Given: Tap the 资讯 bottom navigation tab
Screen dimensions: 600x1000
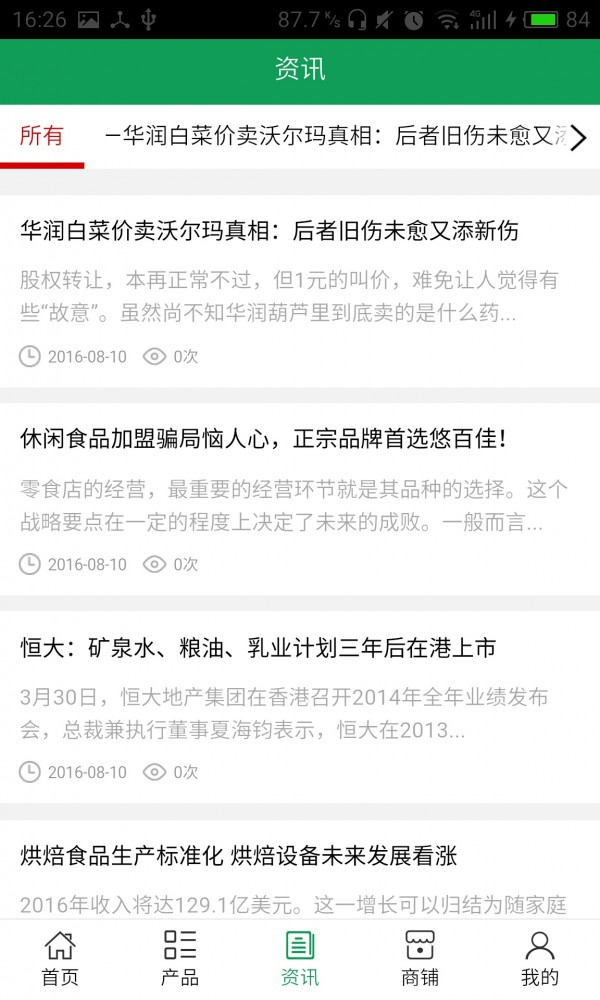Looking at the screenshot, I should coord(300,958).
